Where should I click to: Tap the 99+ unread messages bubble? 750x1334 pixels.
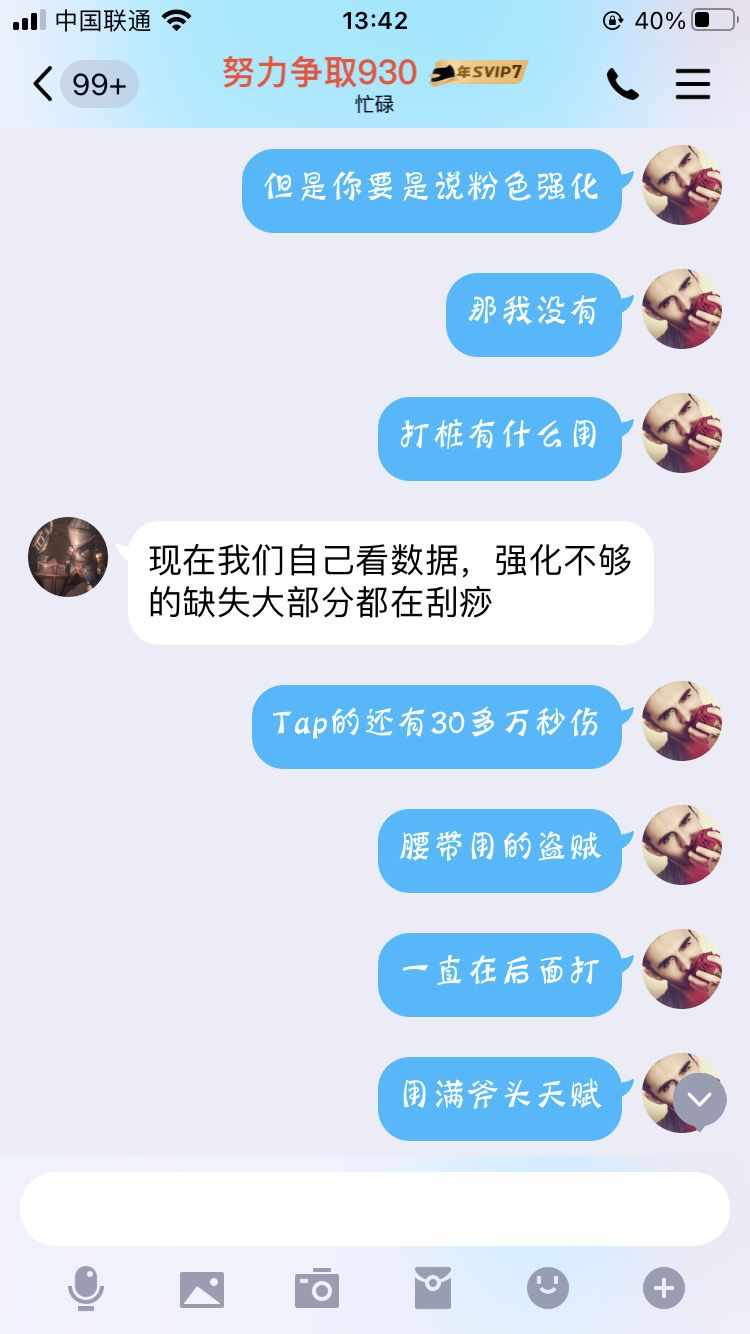(102, 84)
